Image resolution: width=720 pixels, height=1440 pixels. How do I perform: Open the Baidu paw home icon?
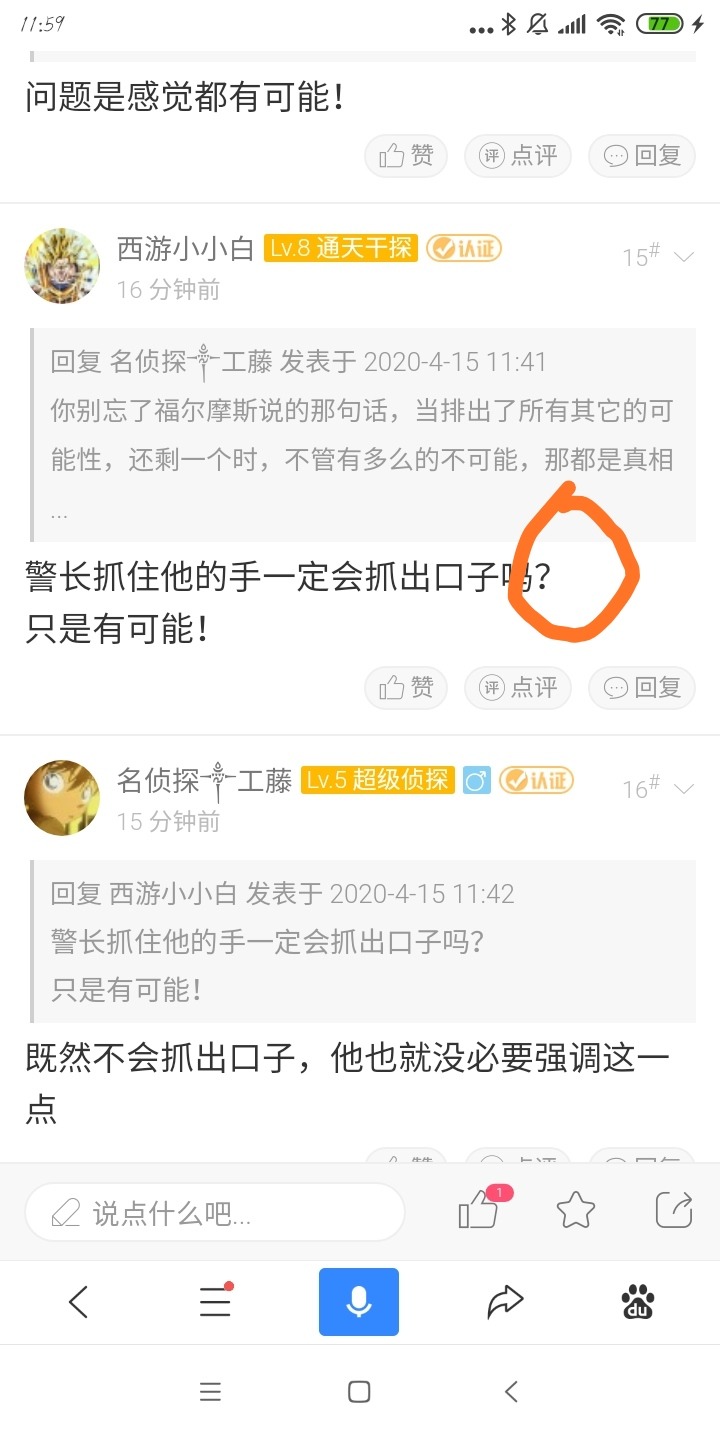(x=637, y=1302)
